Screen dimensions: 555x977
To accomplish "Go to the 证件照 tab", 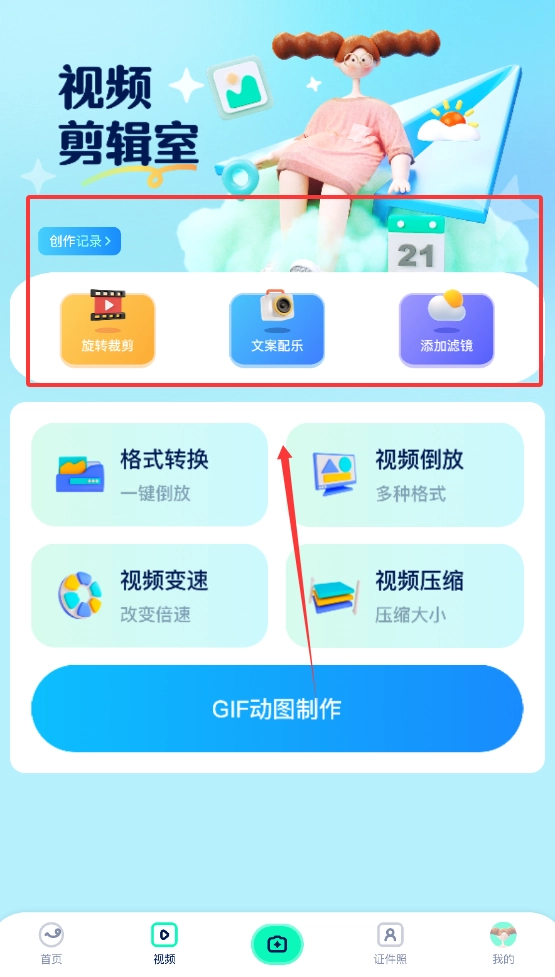I will [x=390, y=943].
